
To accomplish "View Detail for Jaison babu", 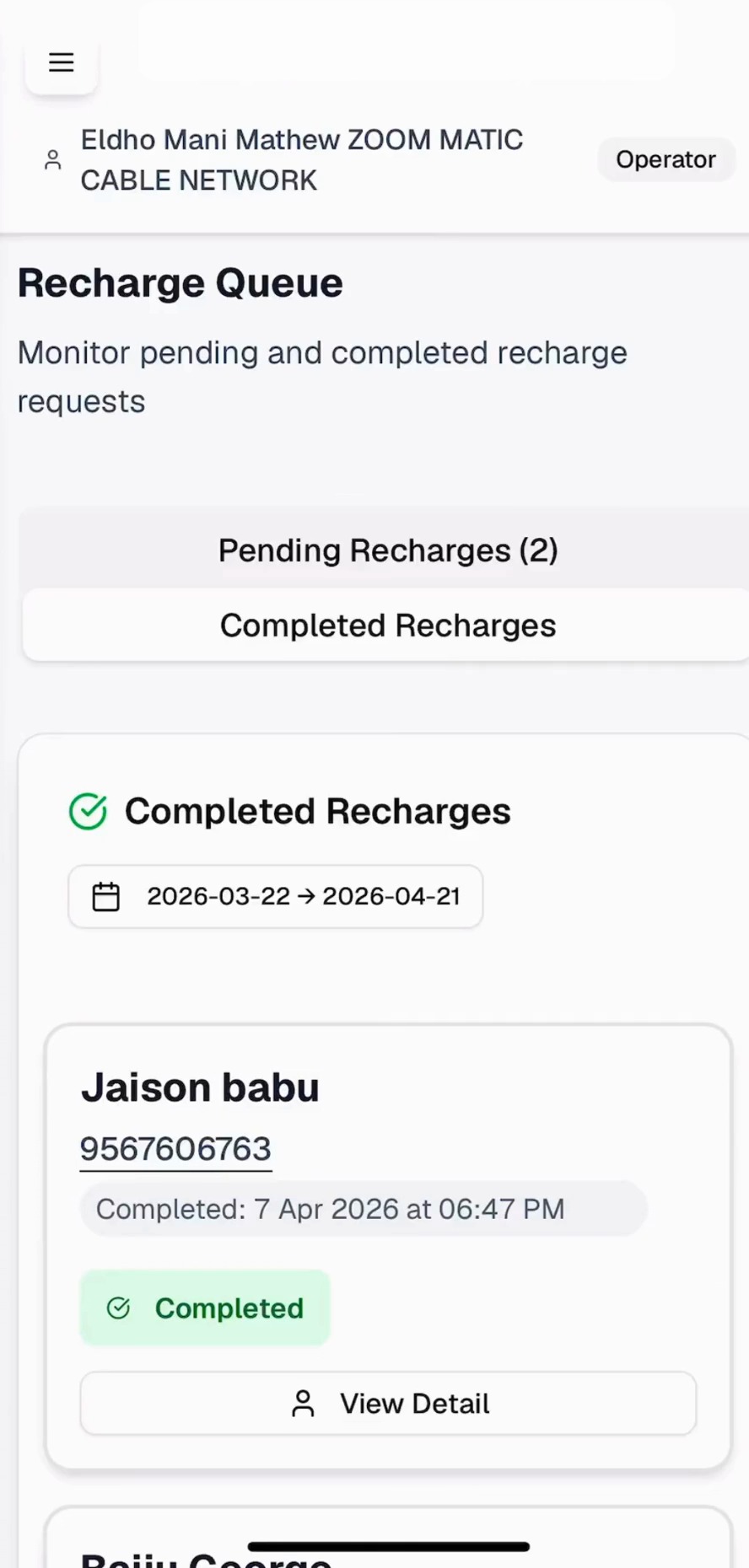I will click(x=388, y=1404).
